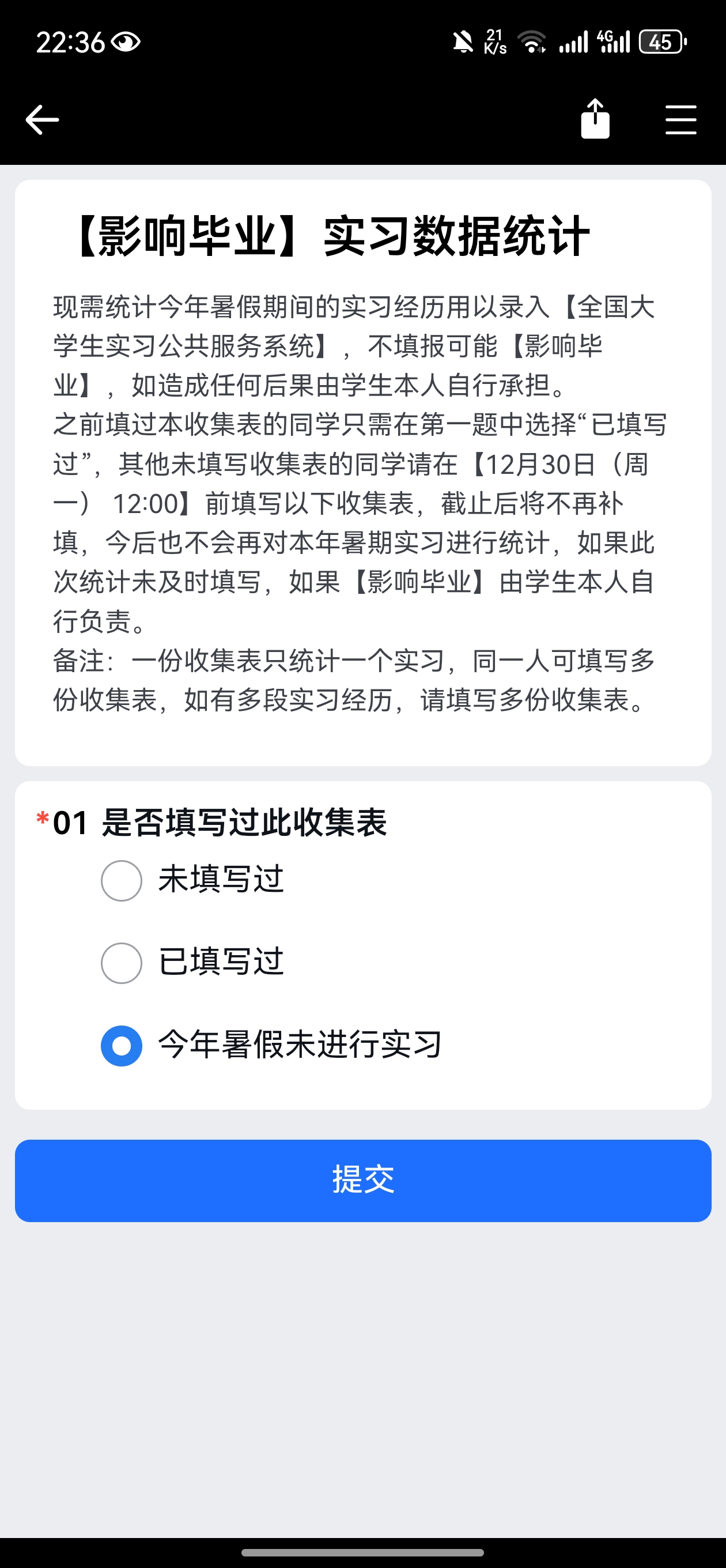
Task: Open the hamburger menu at top right
Action: pyautogui.click(x=680, y=119)
